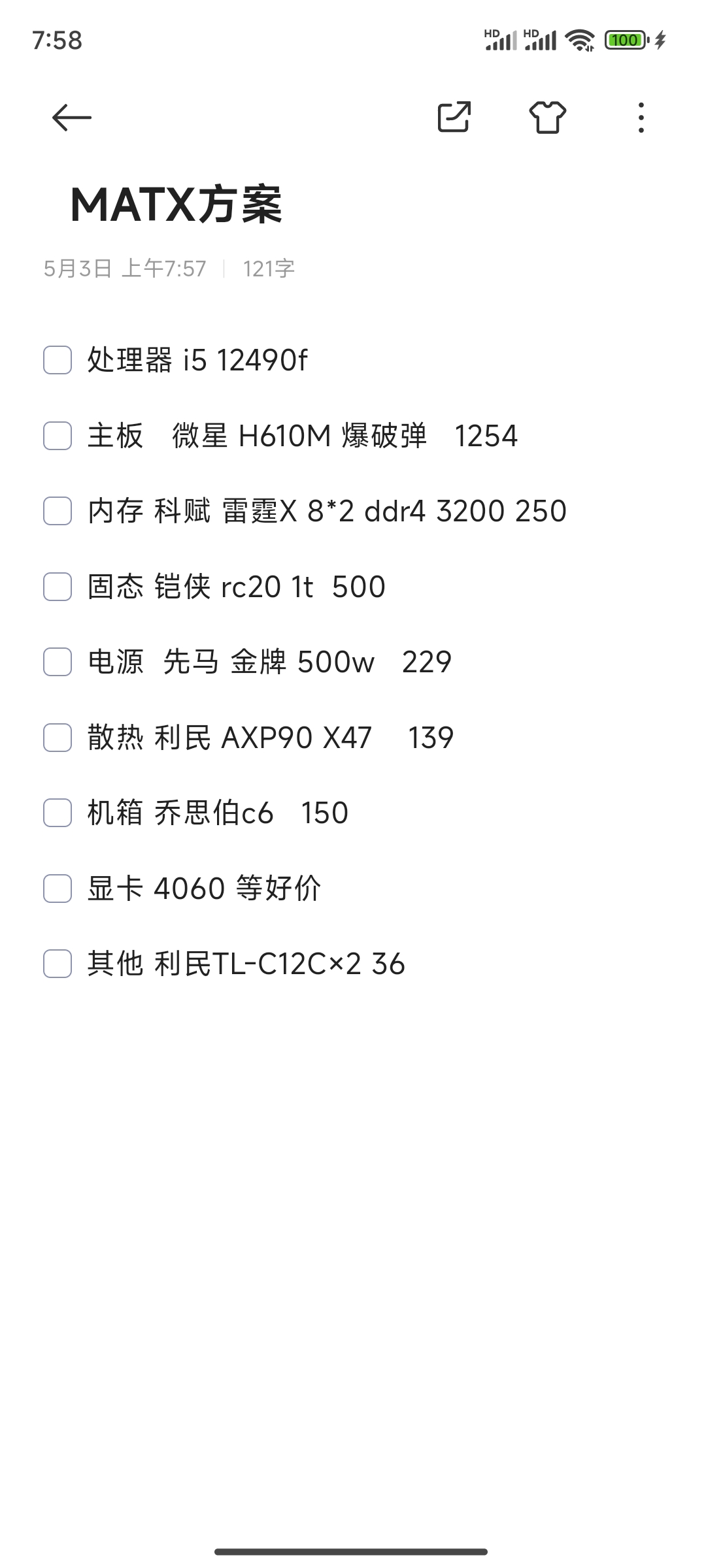Mark the 其他 利民TL-C12C entry complete

(56, 963)
